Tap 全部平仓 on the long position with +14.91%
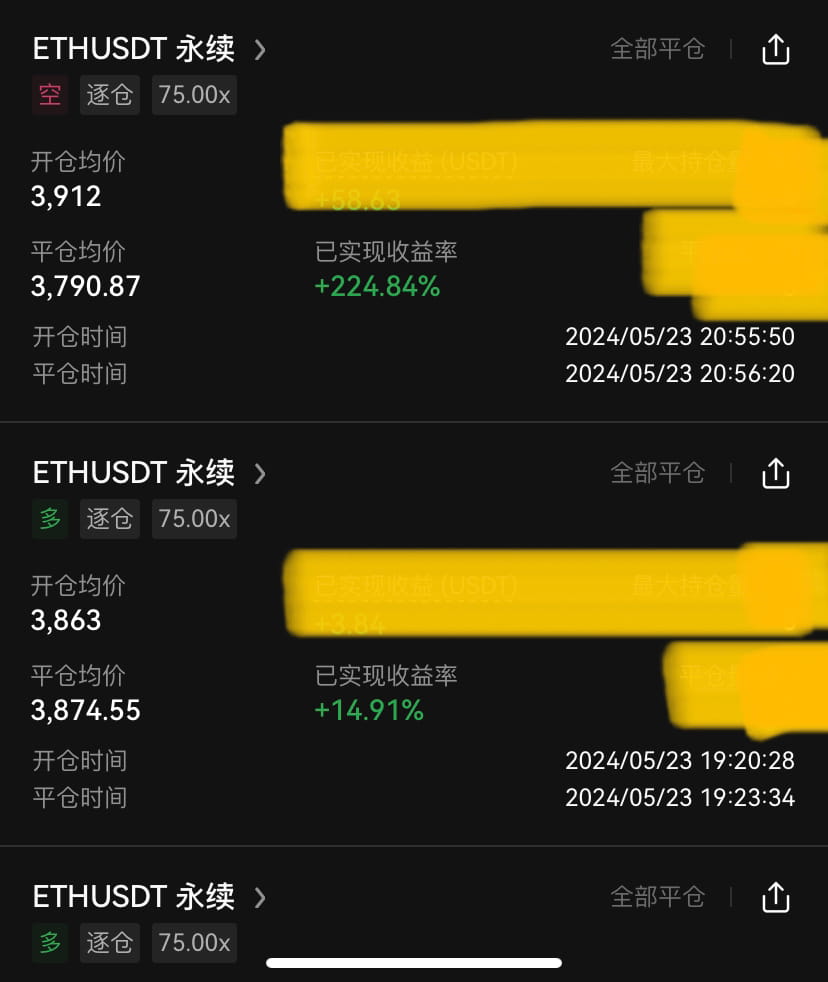Image resolution: width=828 pixels, height=982 pixels. 657,473
